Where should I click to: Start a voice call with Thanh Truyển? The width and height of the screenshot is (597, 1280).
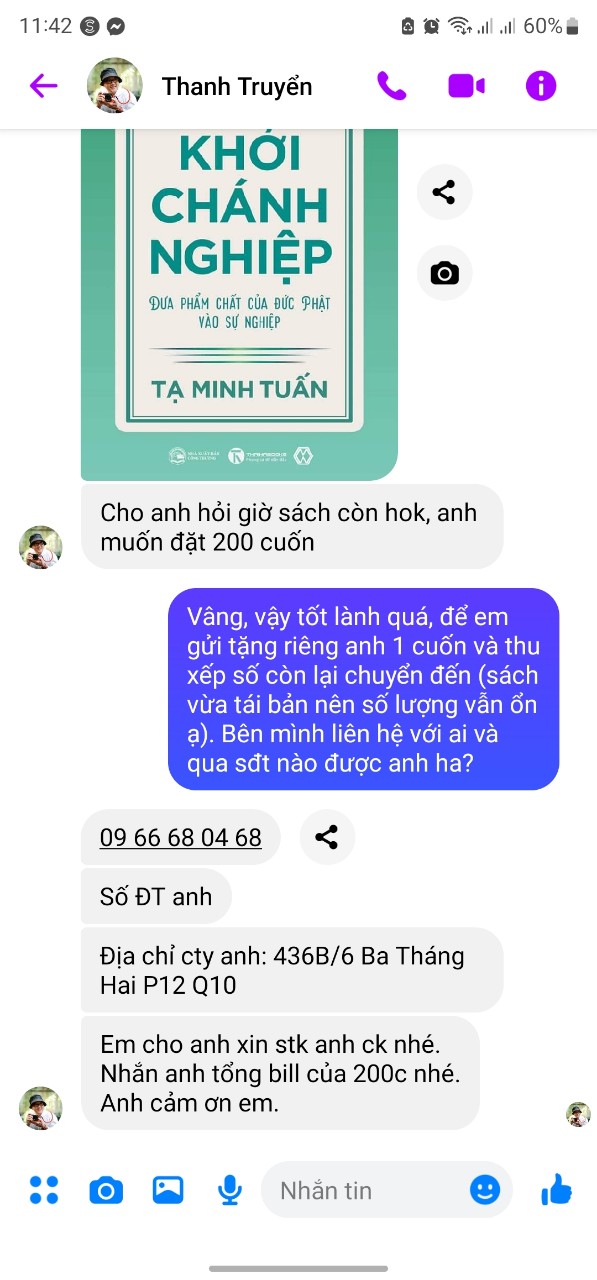coord(392,86)
